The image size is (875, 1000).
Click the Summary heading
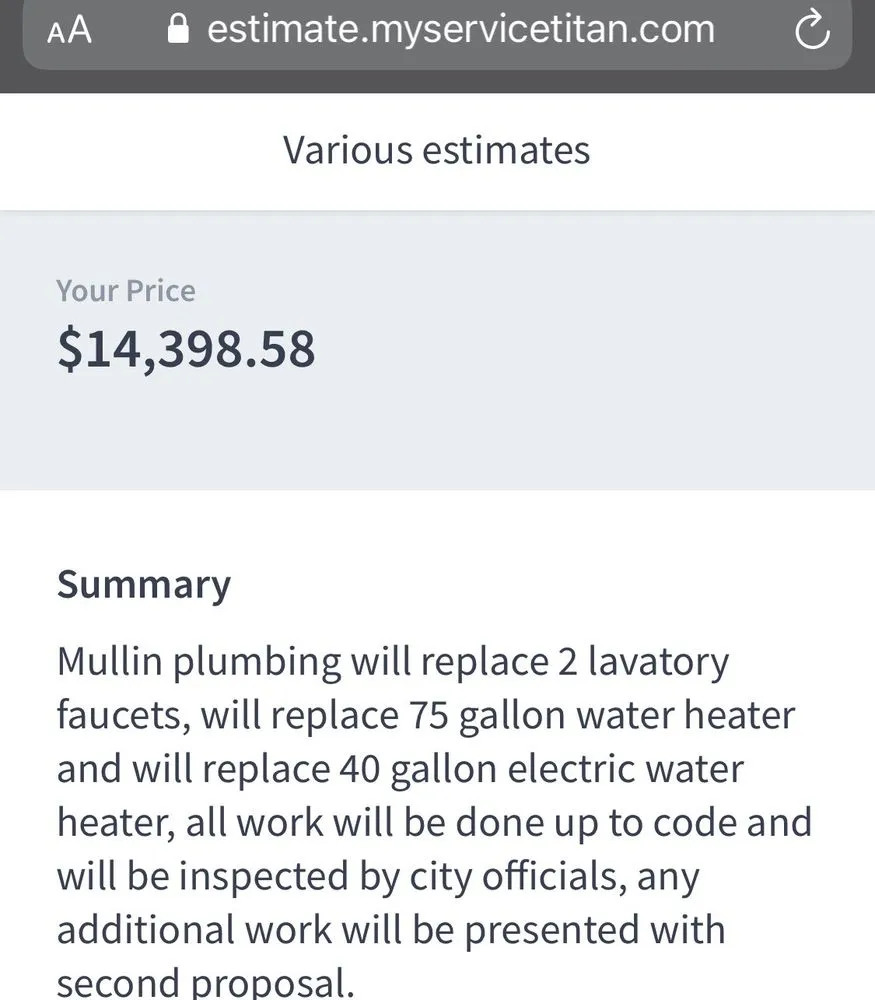pos(143,584)
